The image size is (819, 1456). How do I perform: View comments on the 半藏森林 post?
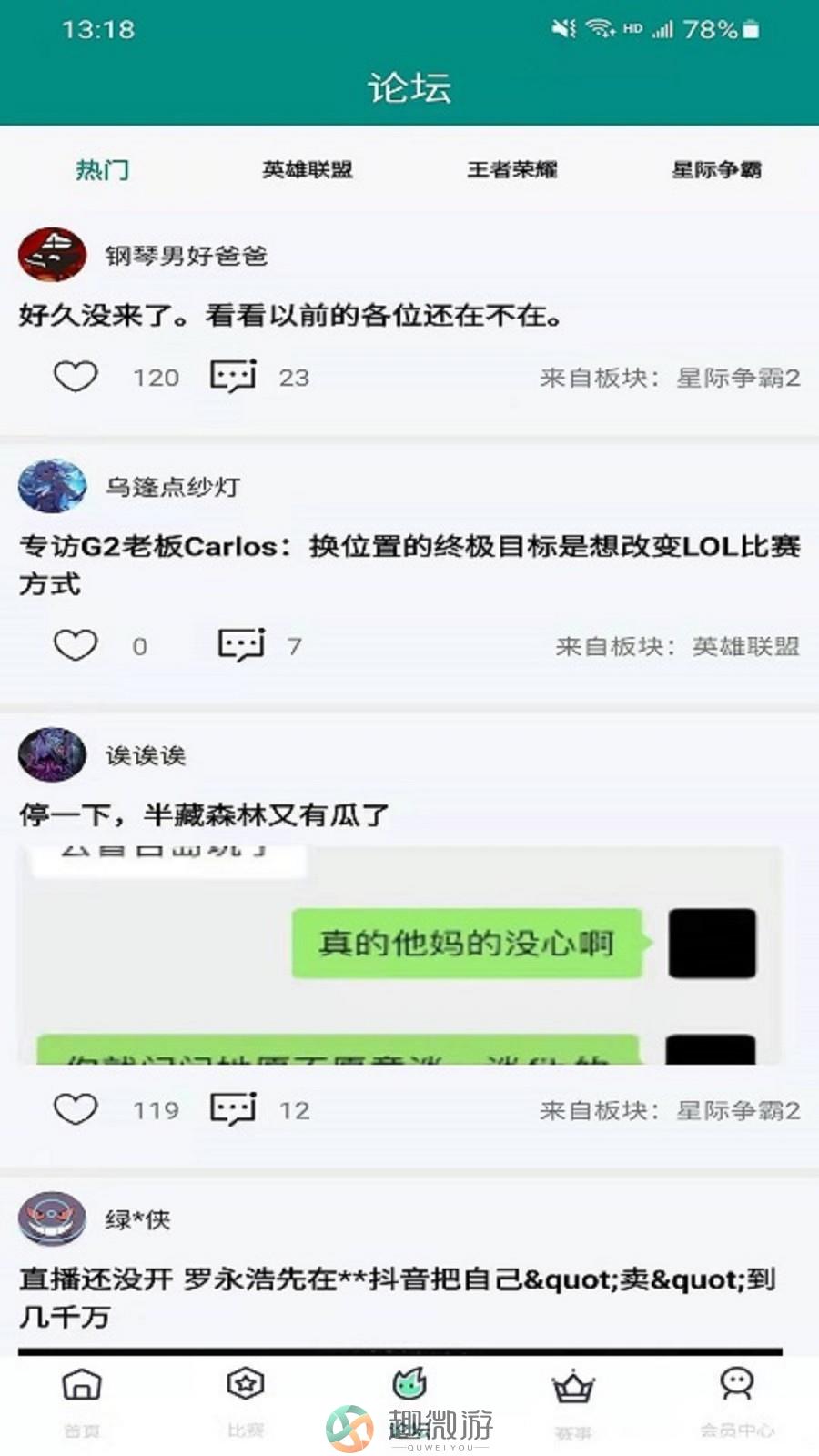click(233, 1109)
